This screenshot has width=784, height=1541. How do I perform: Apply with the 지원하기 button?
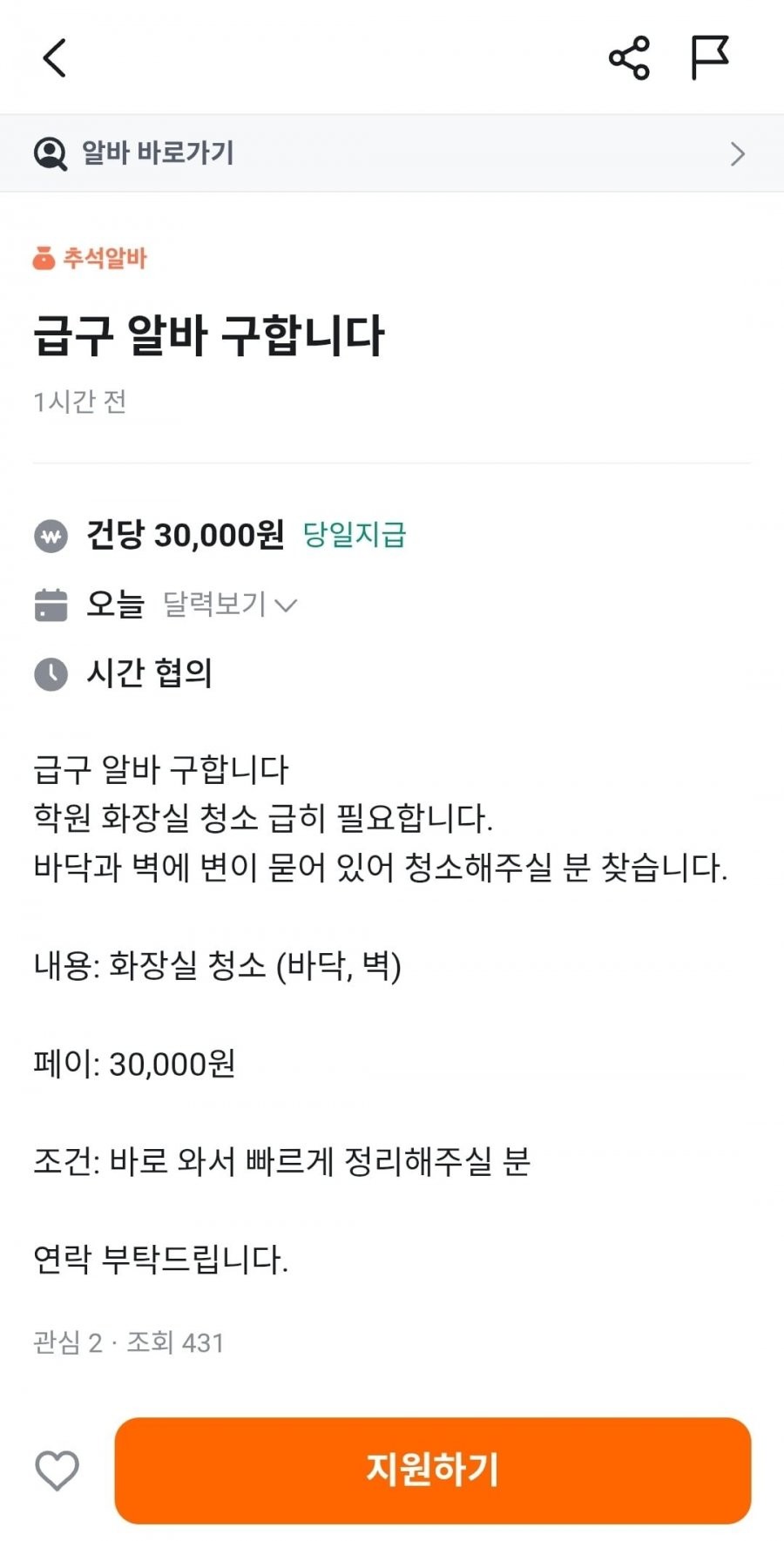pyautogui.click(x=432, y=1470)
